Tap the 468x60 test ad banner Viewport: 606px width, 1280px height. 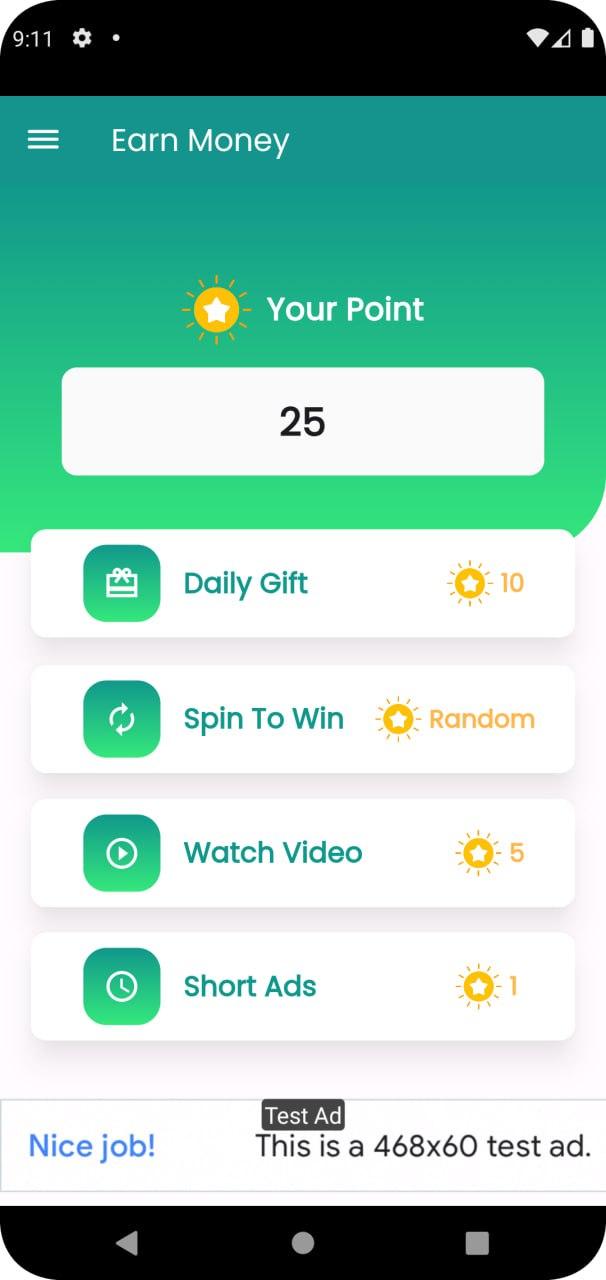tap(303, 1145)
